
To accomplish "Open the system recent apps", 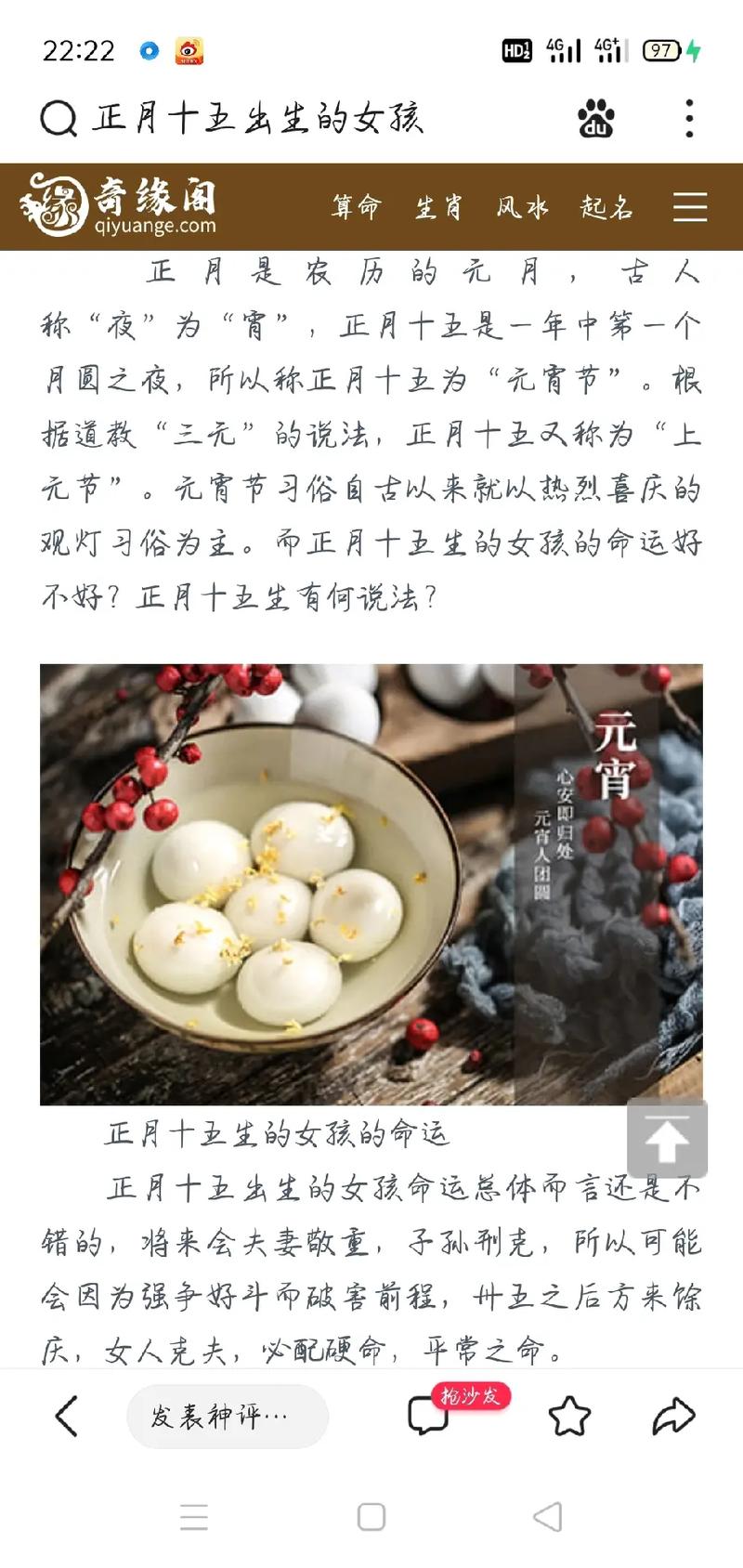I will click(x=194, y=1517).
